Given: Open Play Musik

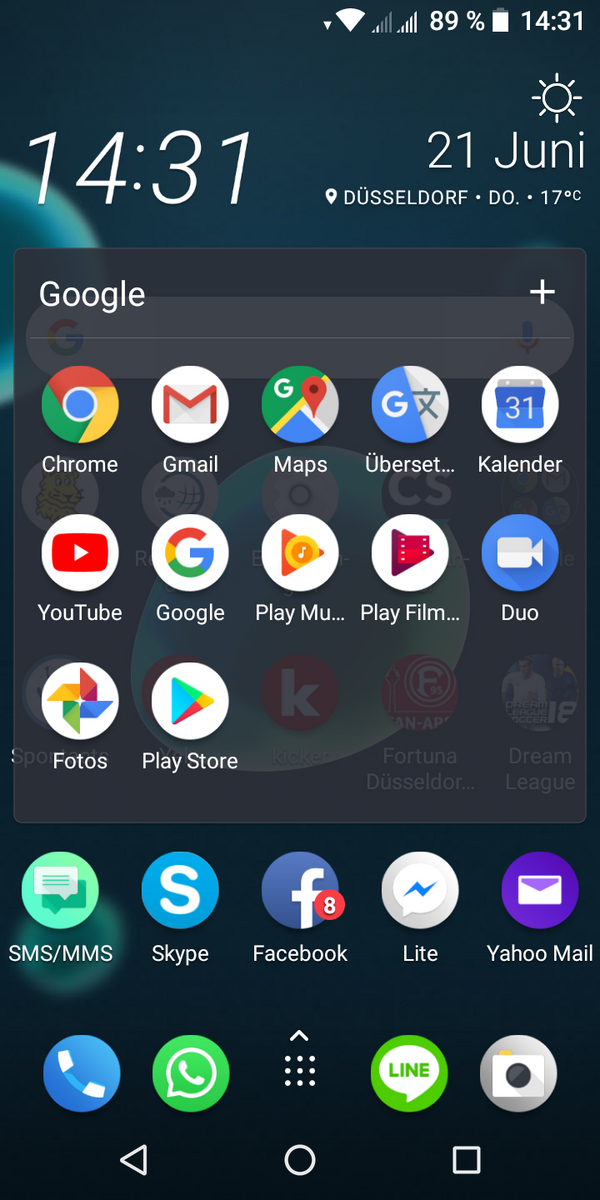Looking at the screenshot, I should pos(300,553).
